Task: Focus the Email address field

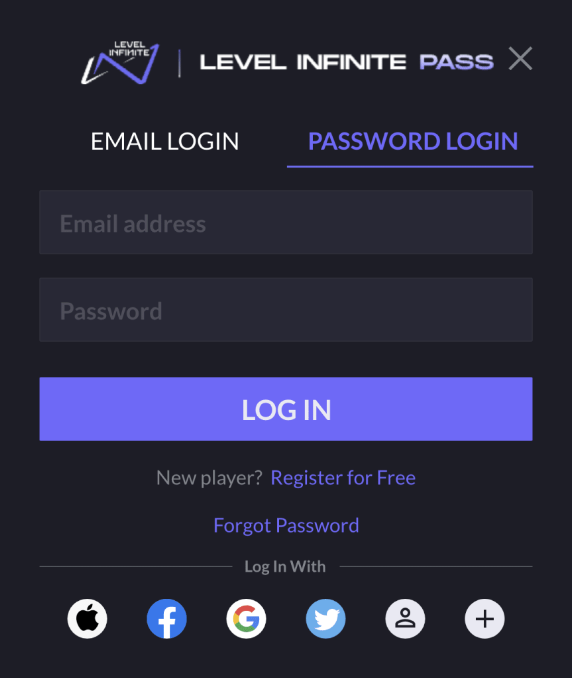Action: [286, 222]
